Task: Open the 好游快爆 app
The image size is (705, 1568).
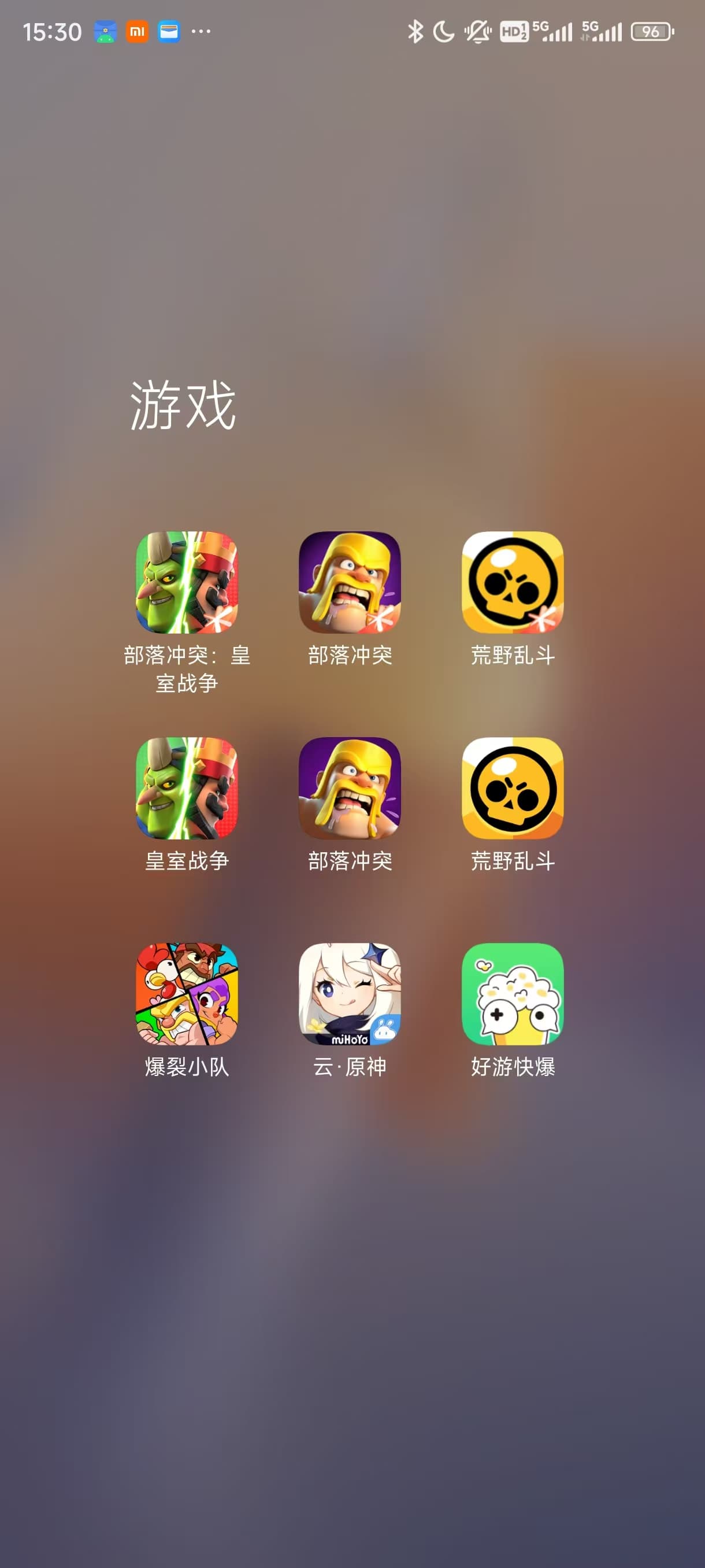Action: [x=513, y=994]
